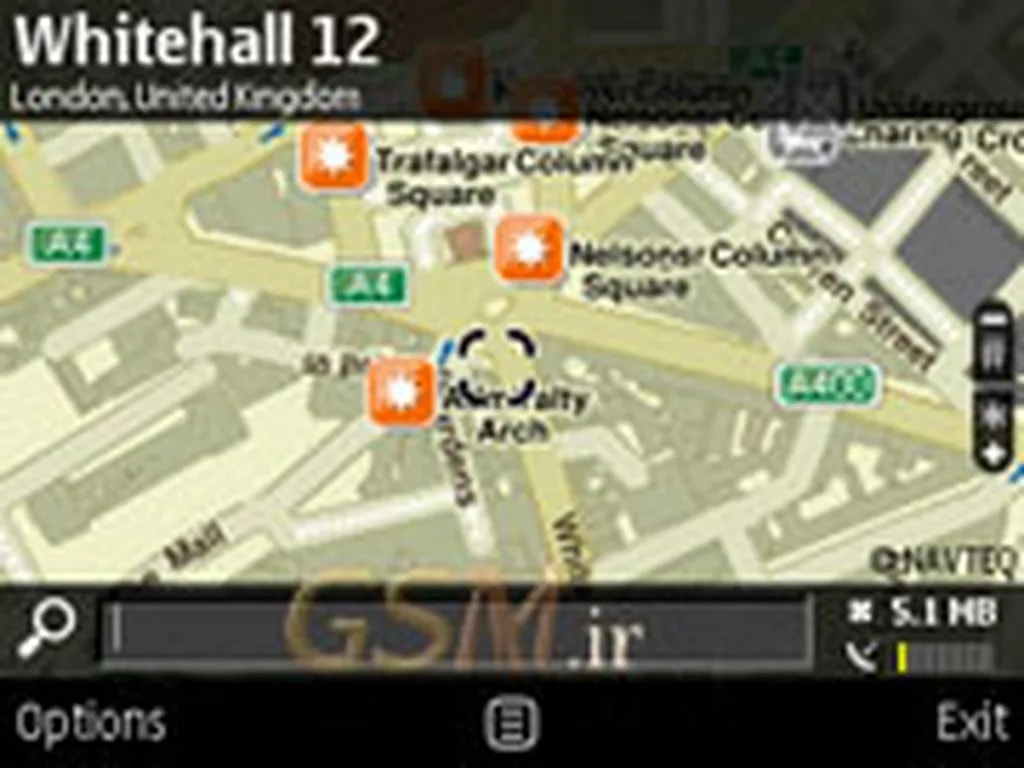
Task: Tap the map zoom control on right edge
Action: [x=994, y=385]
